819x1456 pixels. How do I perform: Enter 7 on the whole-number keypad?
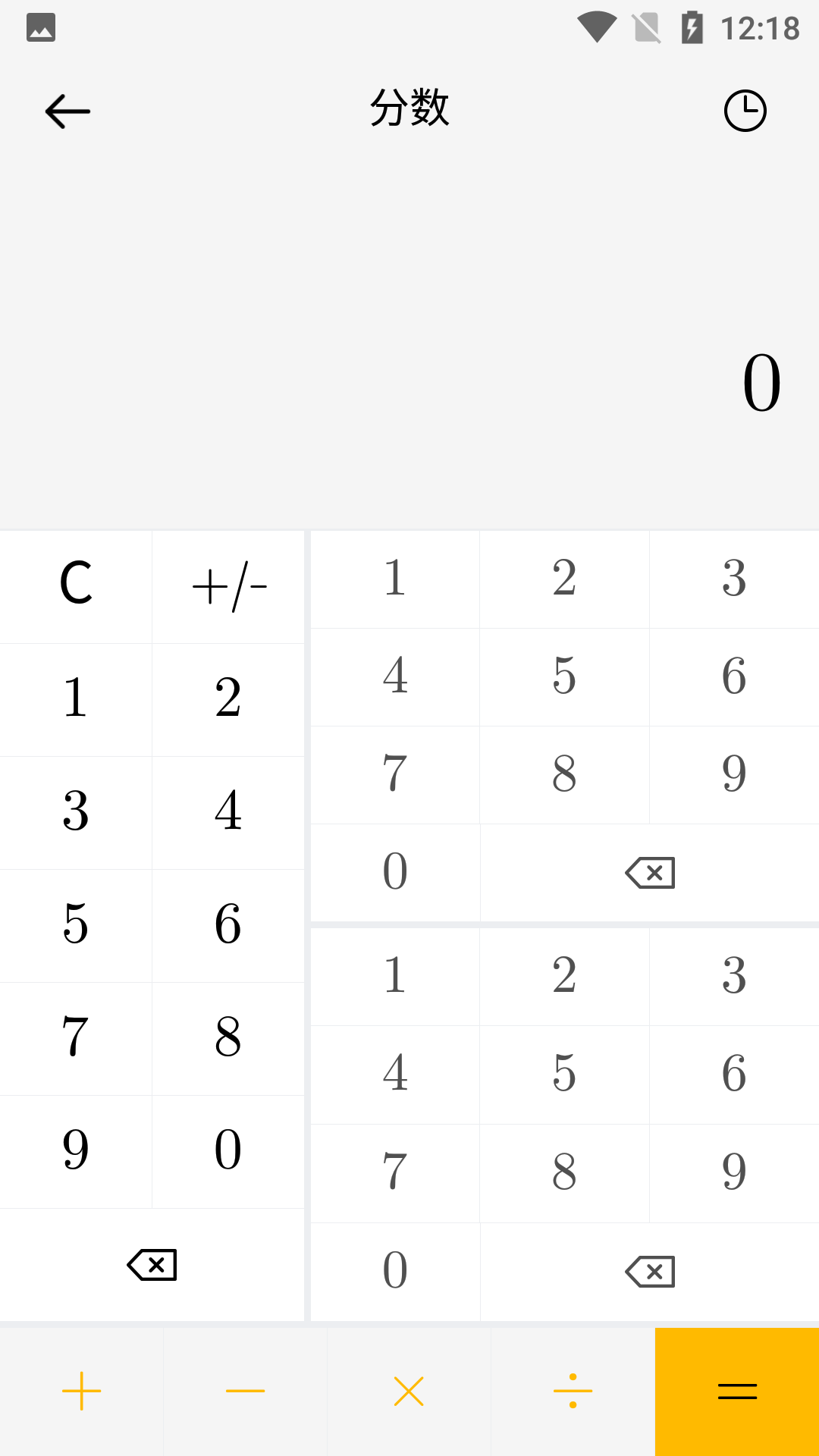pos(76,1037)
